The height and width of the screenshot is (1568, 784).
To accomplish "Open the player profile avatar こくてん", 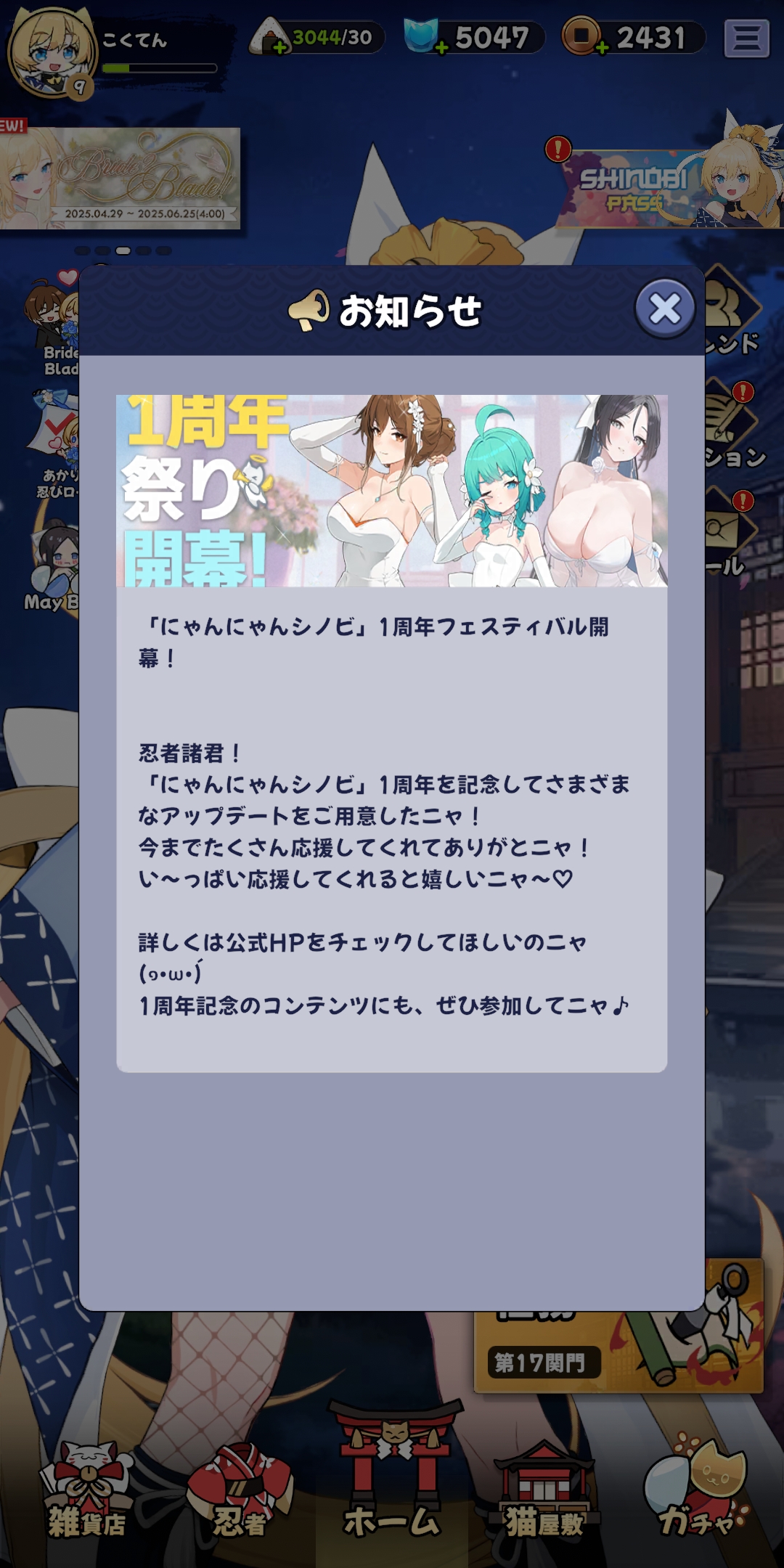I will pos(52,52).
